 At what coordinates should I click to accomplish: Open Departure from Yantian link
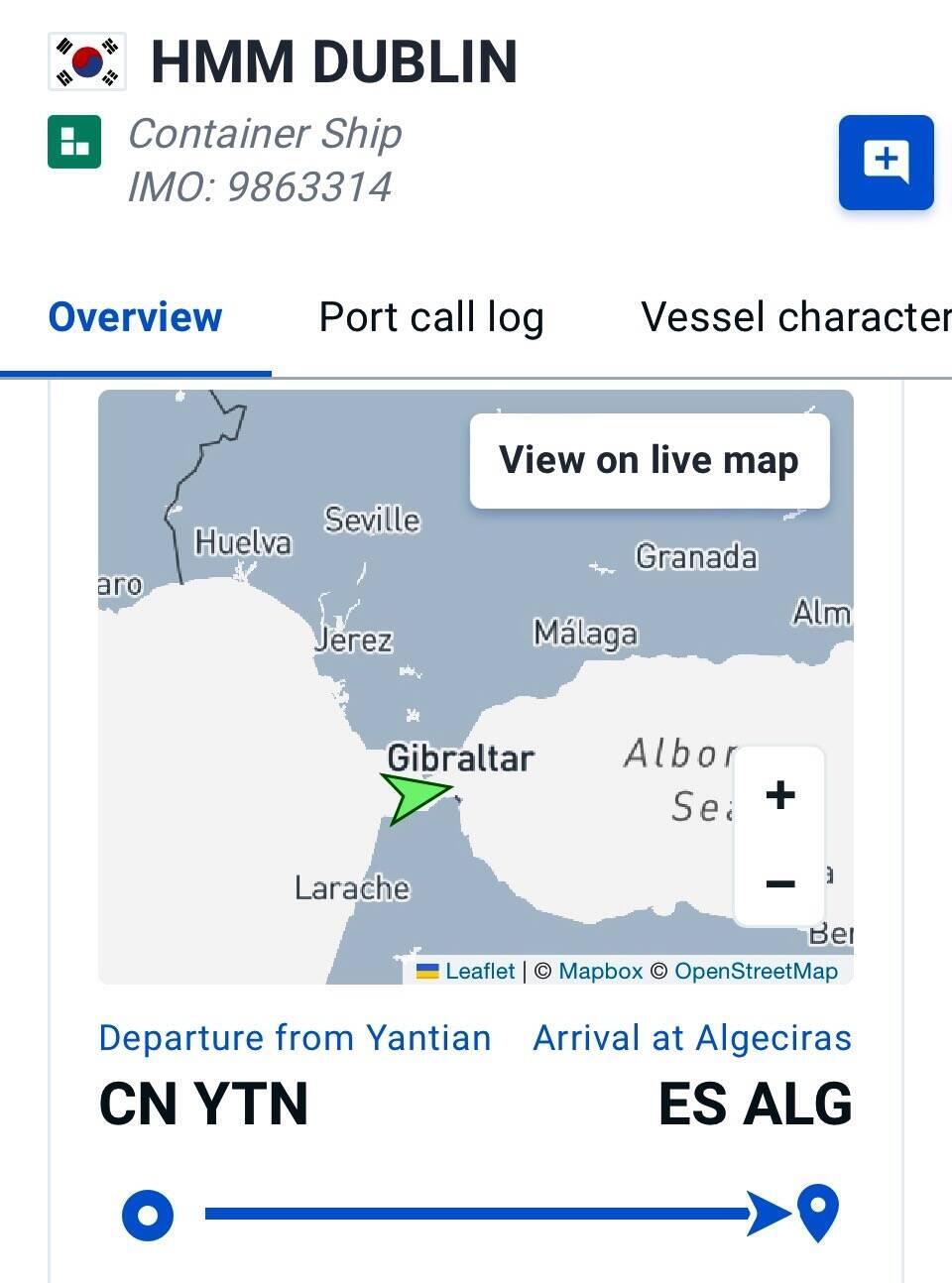(295, 1038)
